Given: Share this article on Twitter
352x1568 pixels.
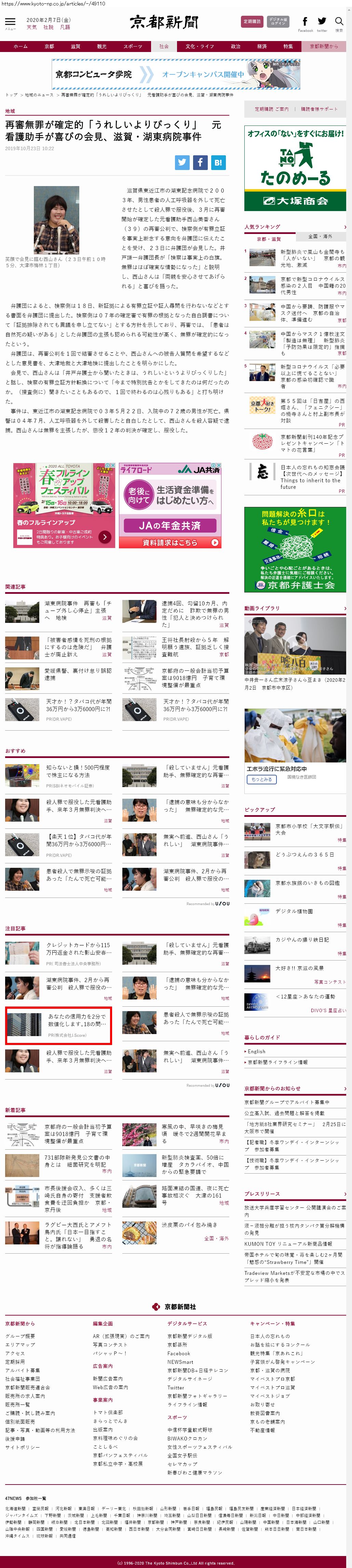Looking at the screenshot, I should click(x=182, y=162).
